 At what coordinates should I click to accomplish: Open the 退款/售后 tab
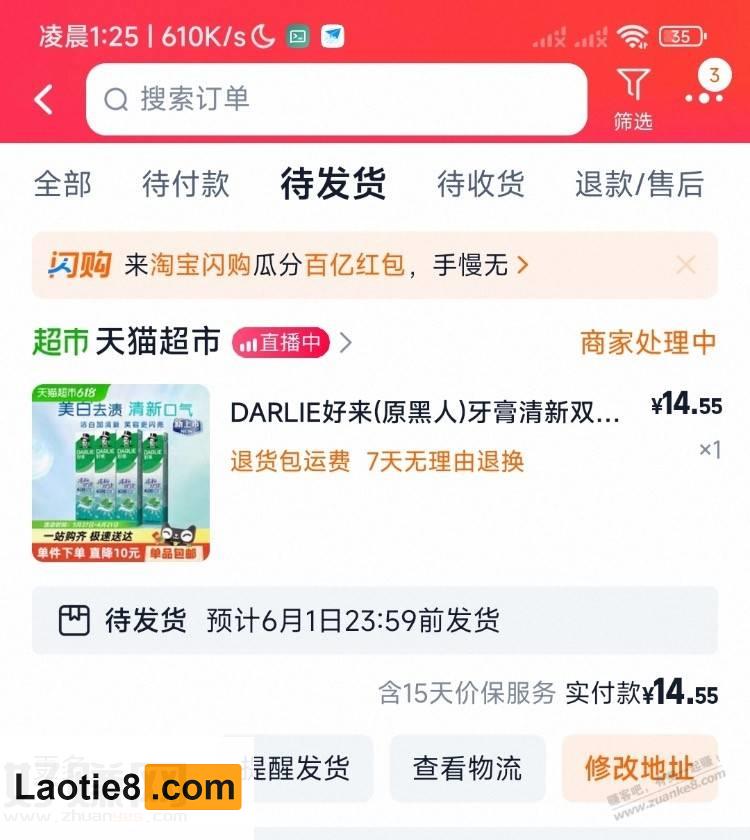pyautogui.click(x=639, y=184)
